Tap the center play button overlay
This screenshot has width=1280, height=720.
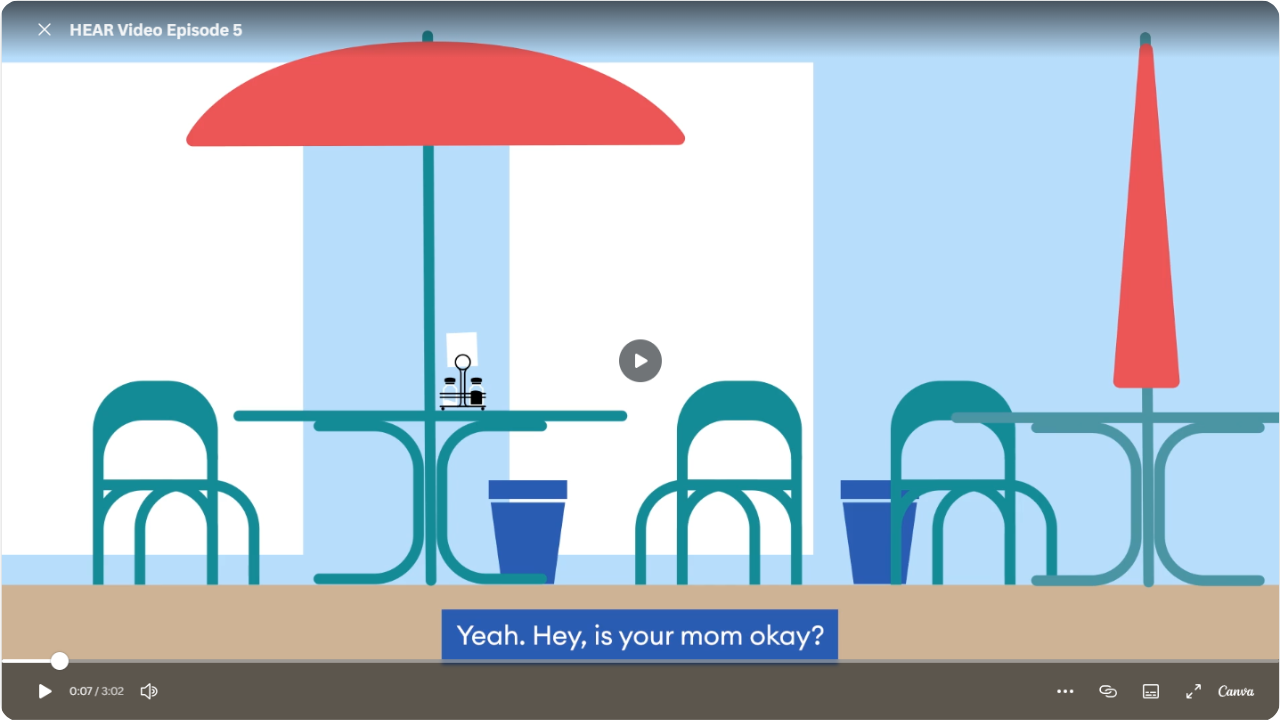[640, 361]
